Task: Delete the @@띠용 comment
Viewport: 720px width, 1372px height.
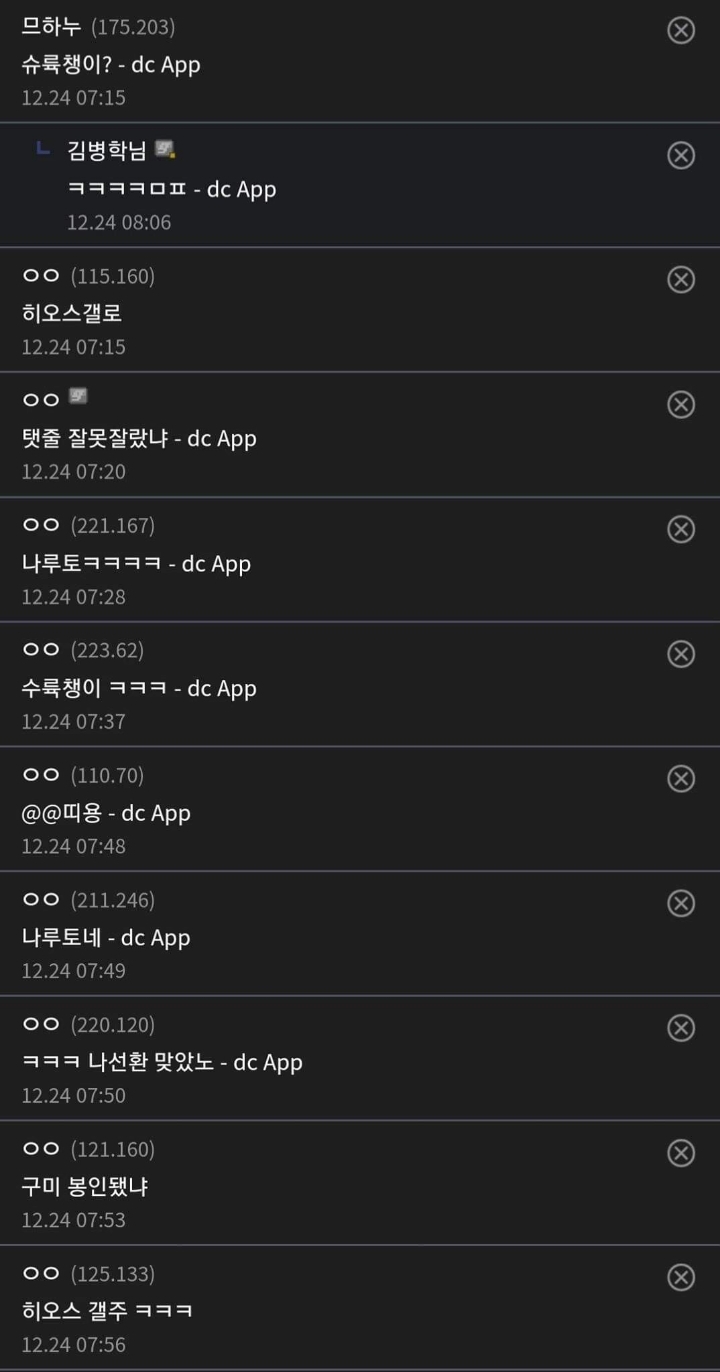Action: (x=681, y=778)
